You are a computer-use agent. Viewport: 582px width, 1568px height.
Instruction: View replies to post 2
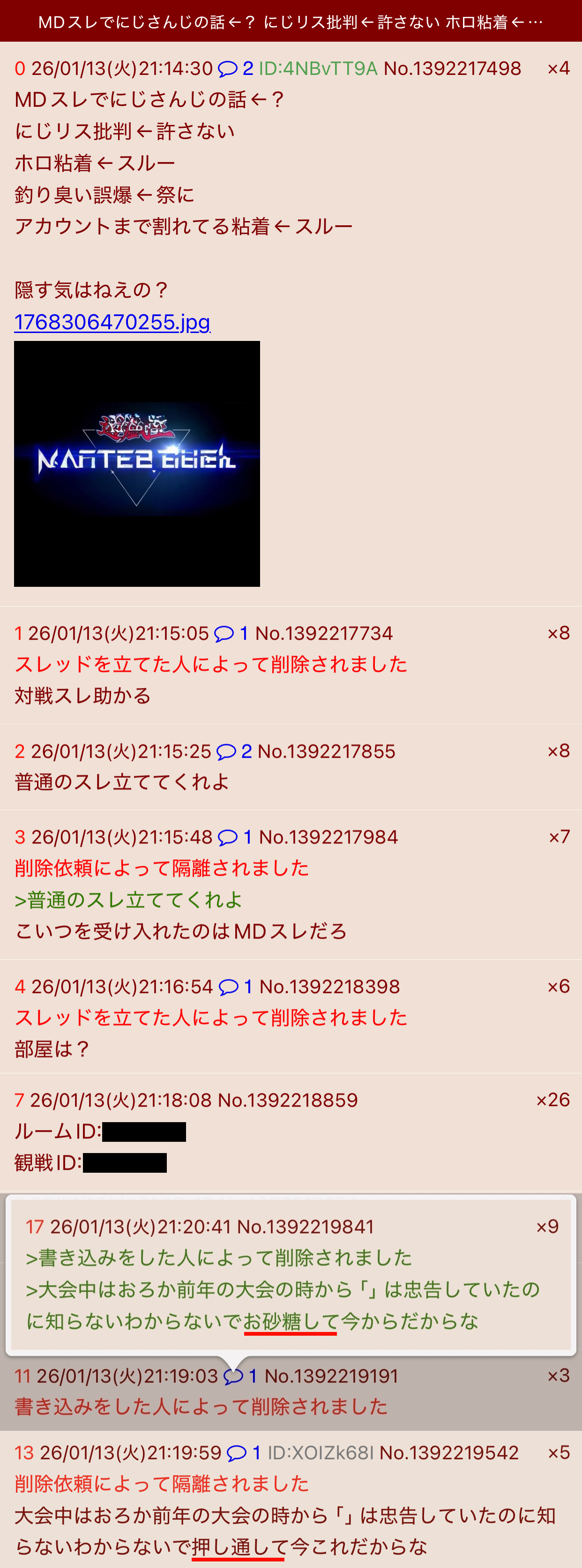point(234,751)
